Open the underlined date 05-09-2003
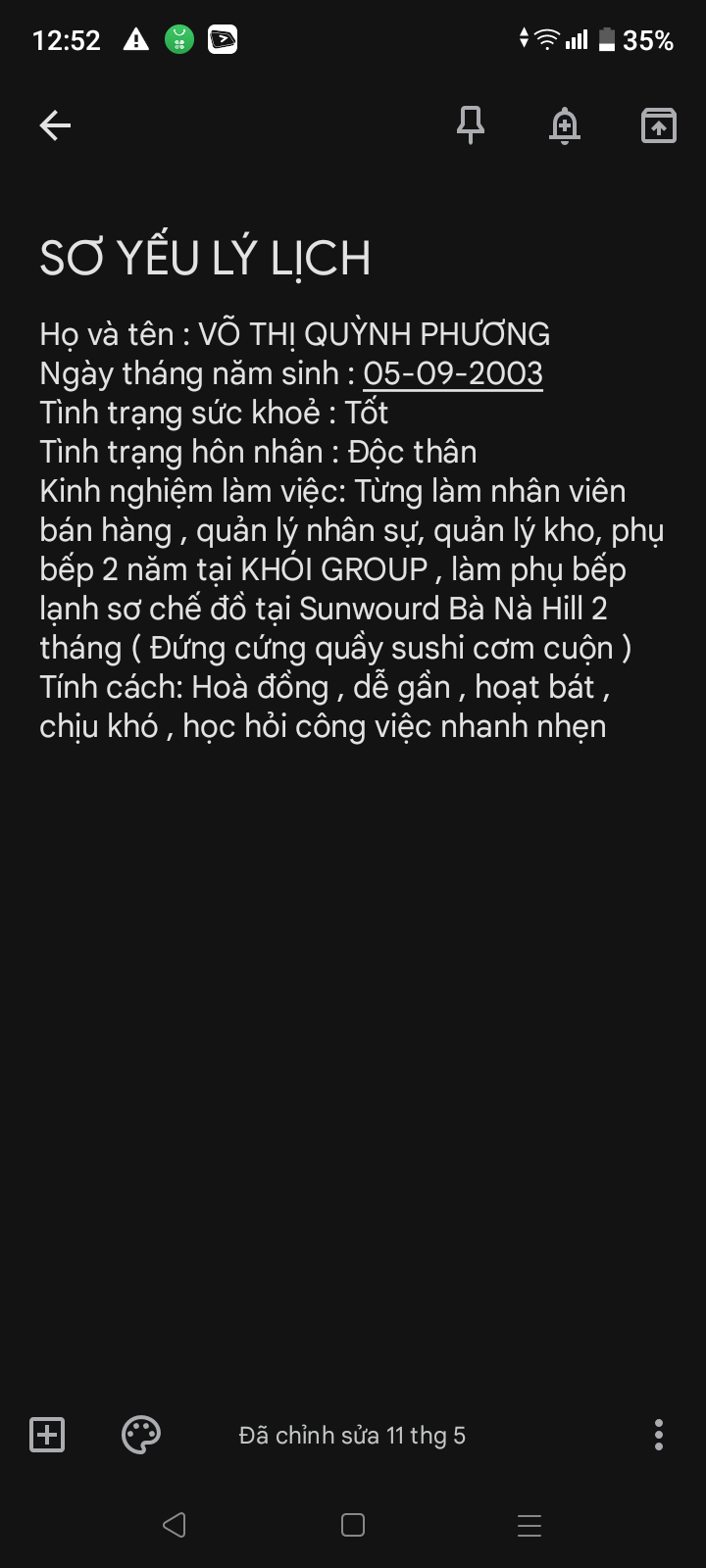The height and width of the screenshot is (1568, 706). coord(453,373)
